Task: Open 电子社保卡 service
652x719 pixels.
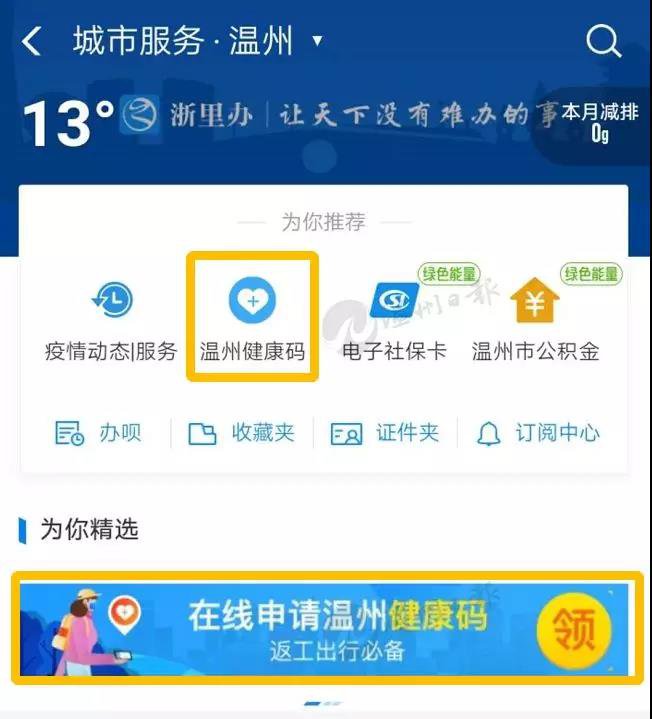Action: pos(394,319)
